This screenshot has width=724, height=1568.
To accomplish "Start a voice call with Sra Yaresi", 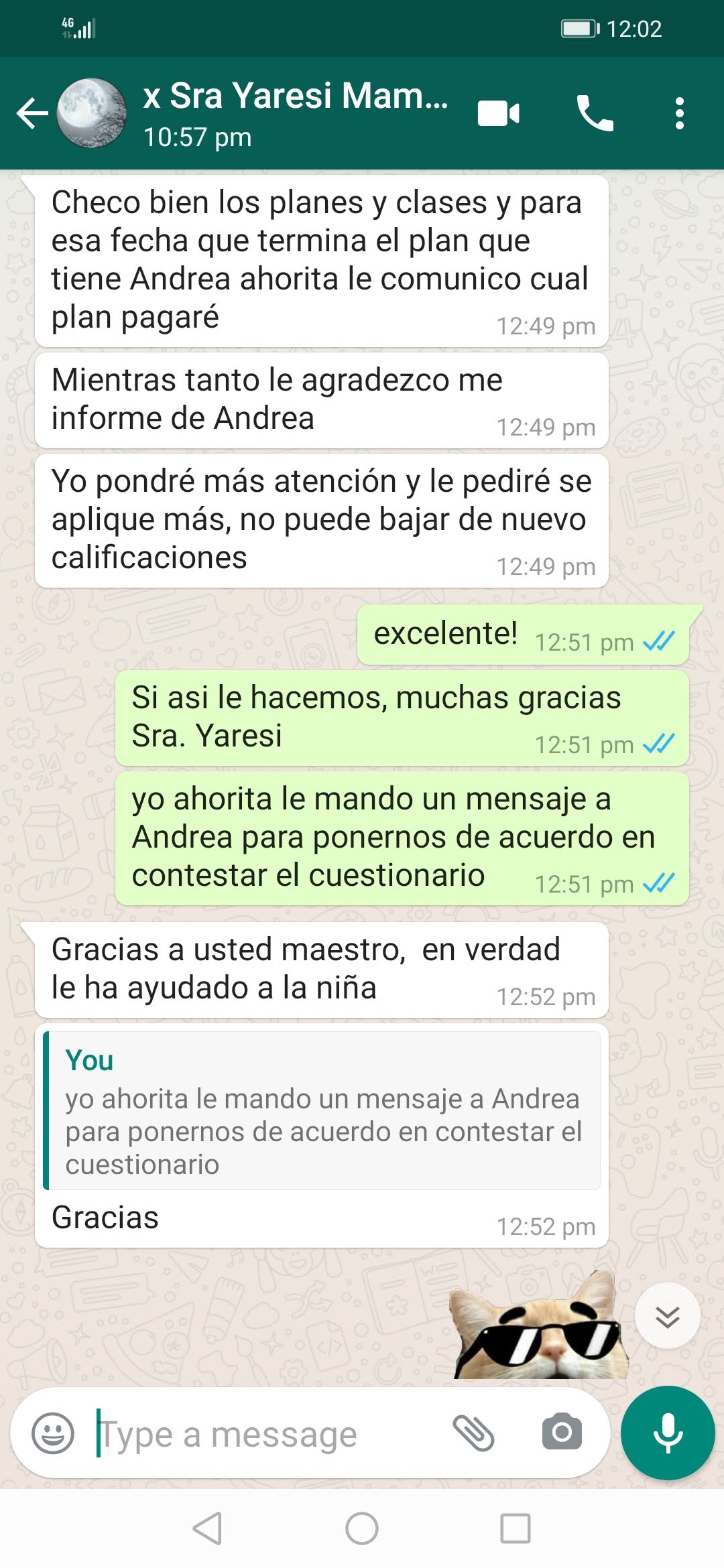I will point(595,113).
